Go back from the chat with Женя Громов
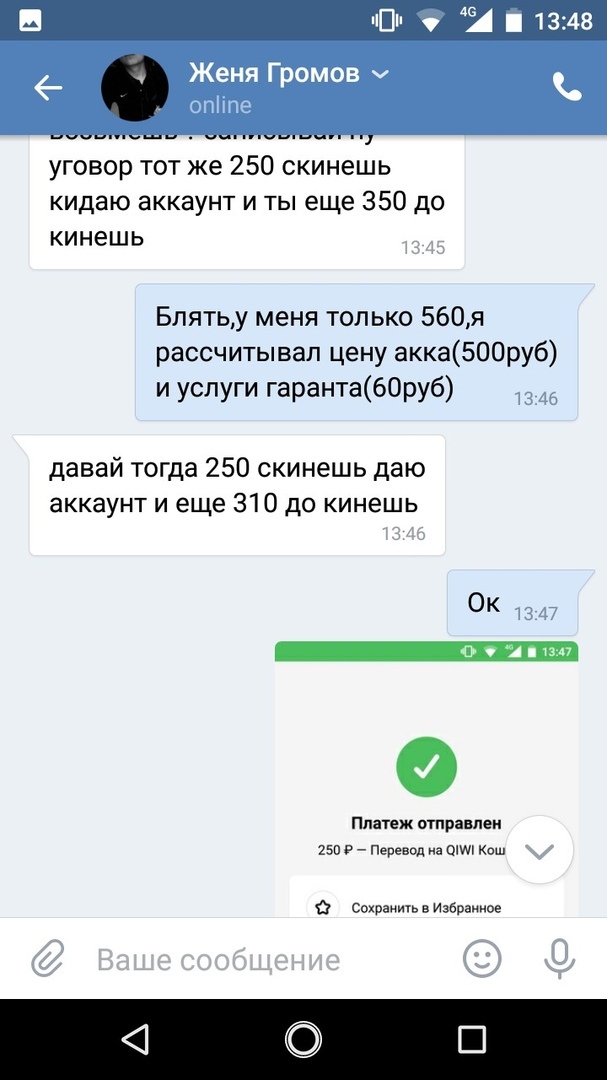The image size is (607, 1080). tap(48, 88)
